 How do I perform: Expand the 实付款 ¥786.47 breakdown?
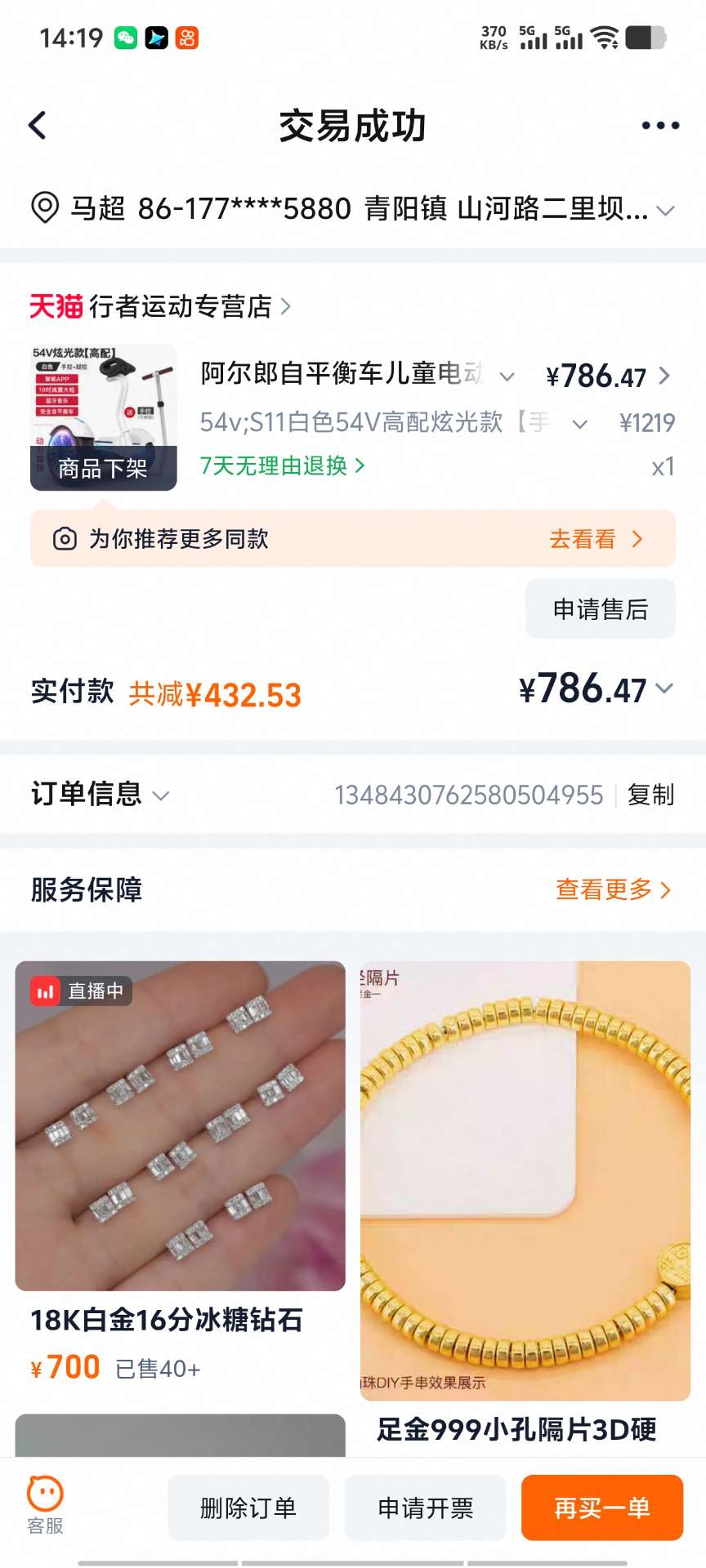coord(664,688)
